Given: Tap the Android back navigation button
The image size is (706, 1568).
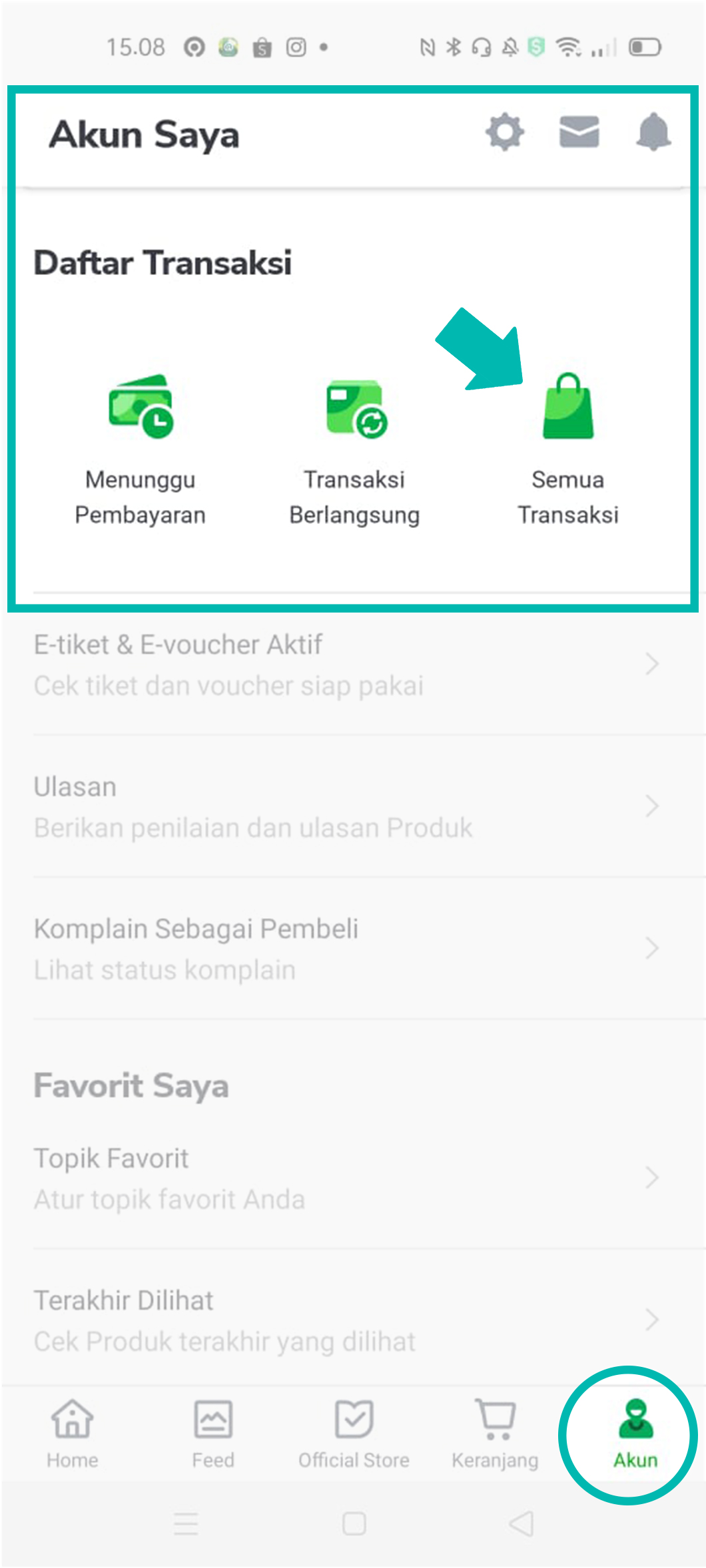Looking at the screenshot, I should point(520,1524).
